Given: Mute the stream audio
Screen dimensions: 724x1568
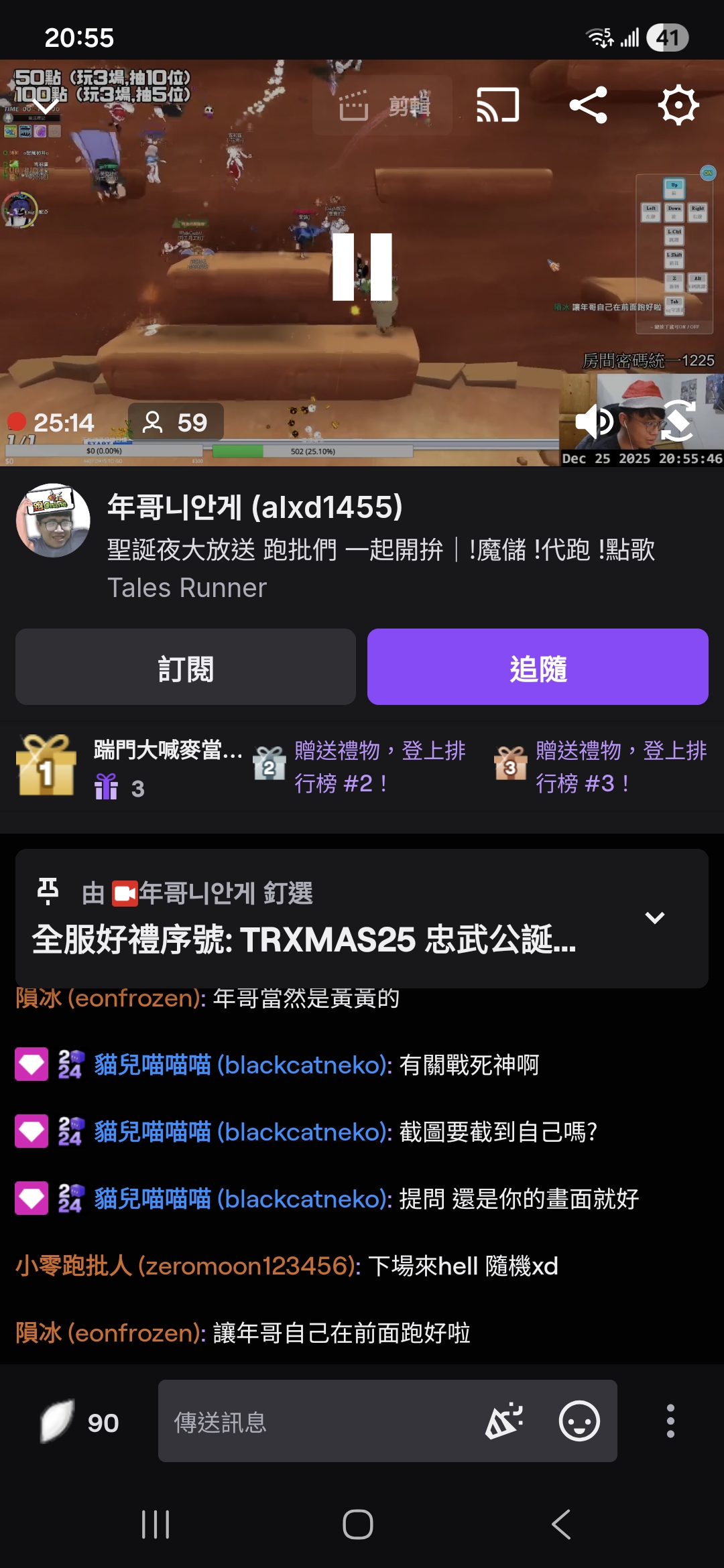Looking at the screenshot, I should coord(594,422).
